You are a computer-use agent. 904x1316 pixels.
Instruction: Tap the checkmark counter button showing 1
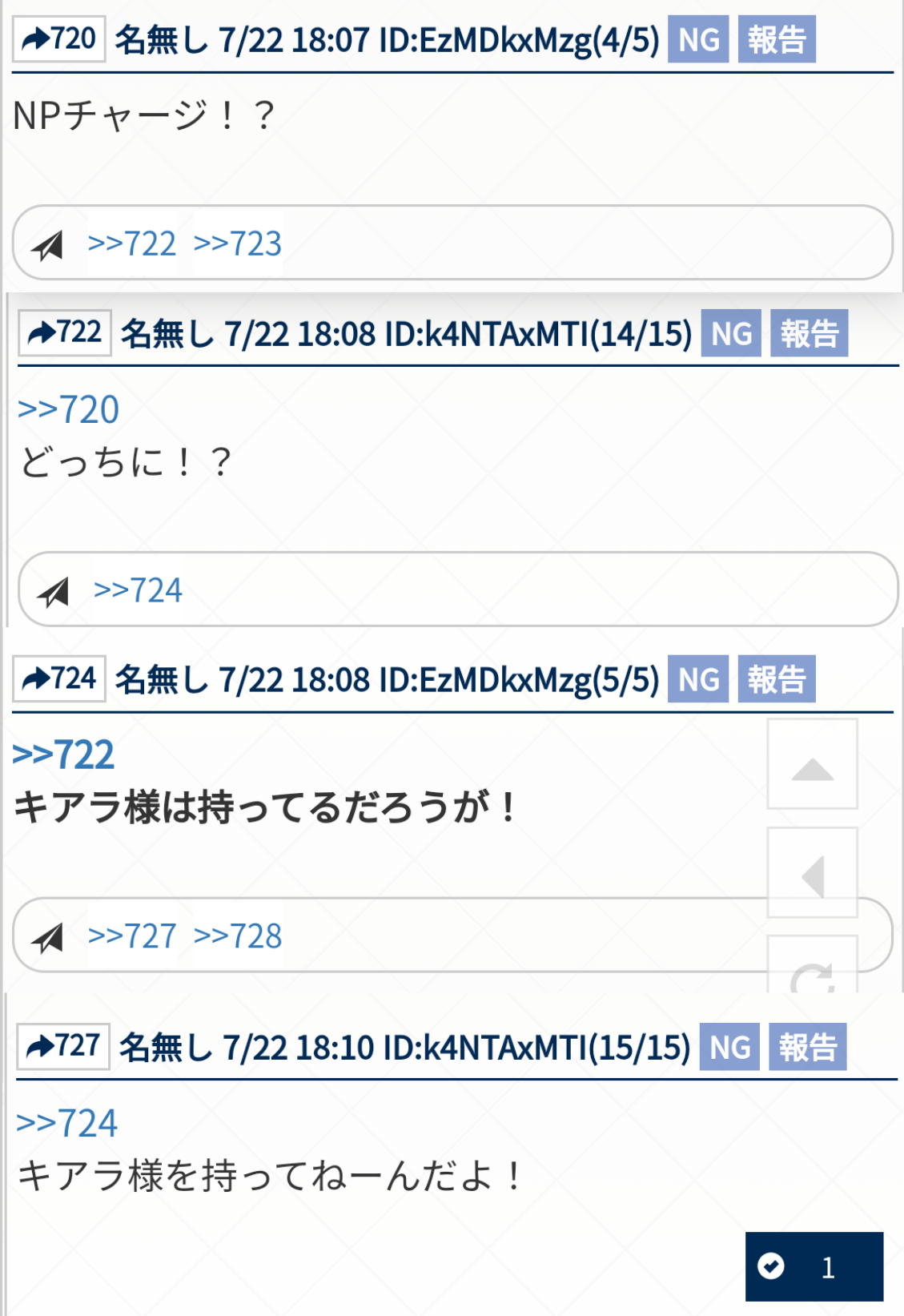tap(814, 1266)
